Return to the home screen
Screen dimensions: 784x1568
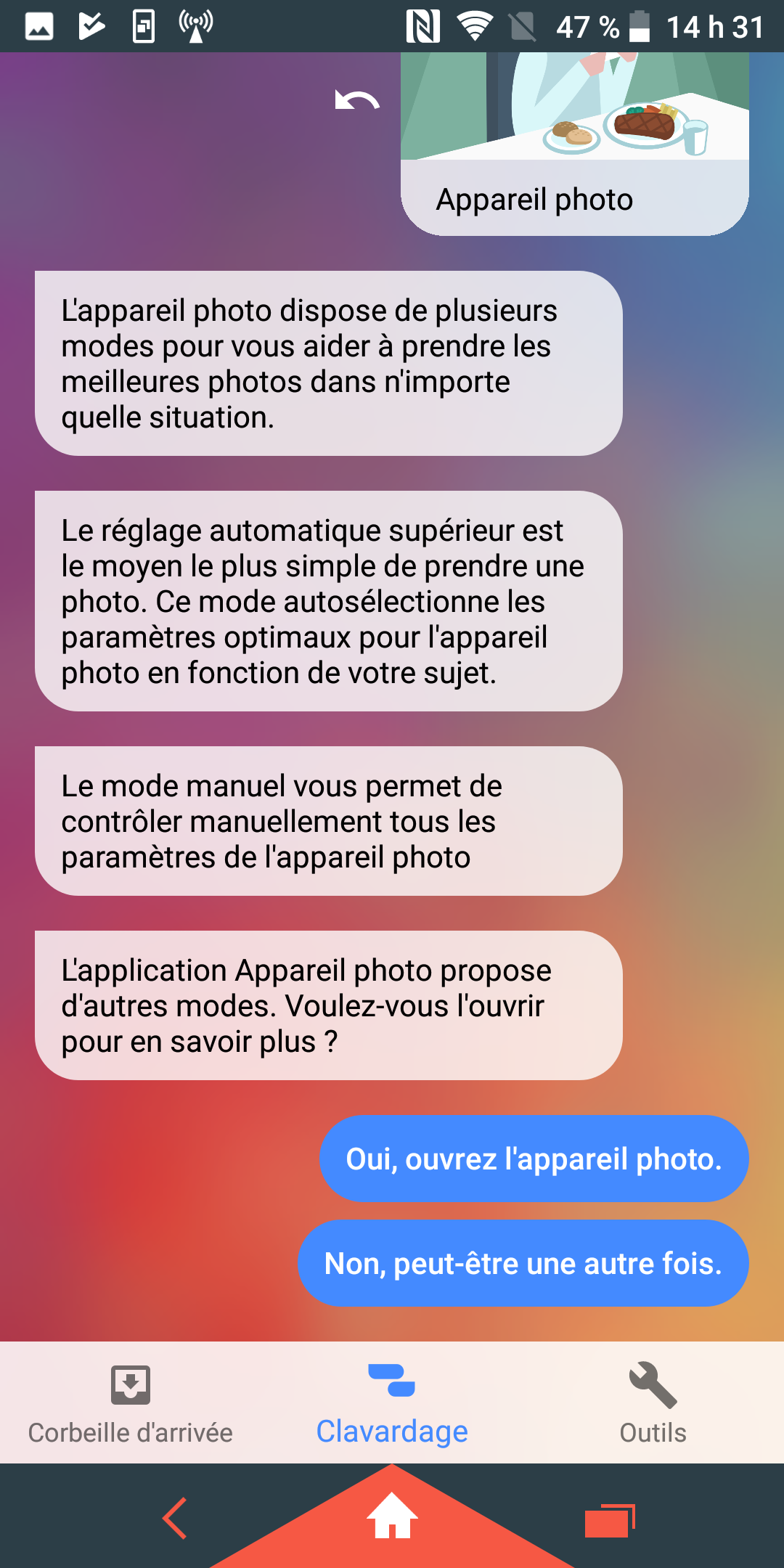click(x=392, y=1516)
